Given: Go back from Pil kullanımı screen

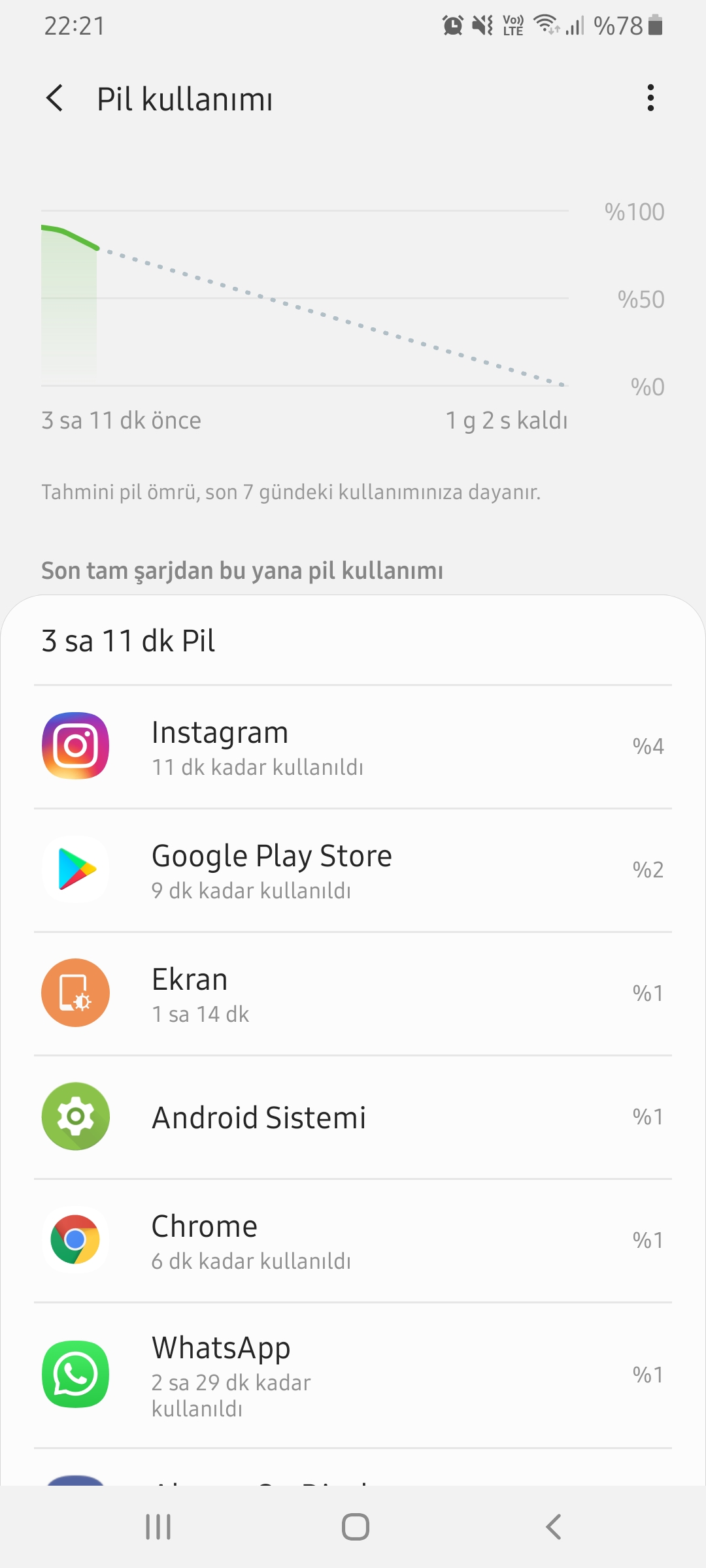Looking at the screenshot, I should (56, 99).
